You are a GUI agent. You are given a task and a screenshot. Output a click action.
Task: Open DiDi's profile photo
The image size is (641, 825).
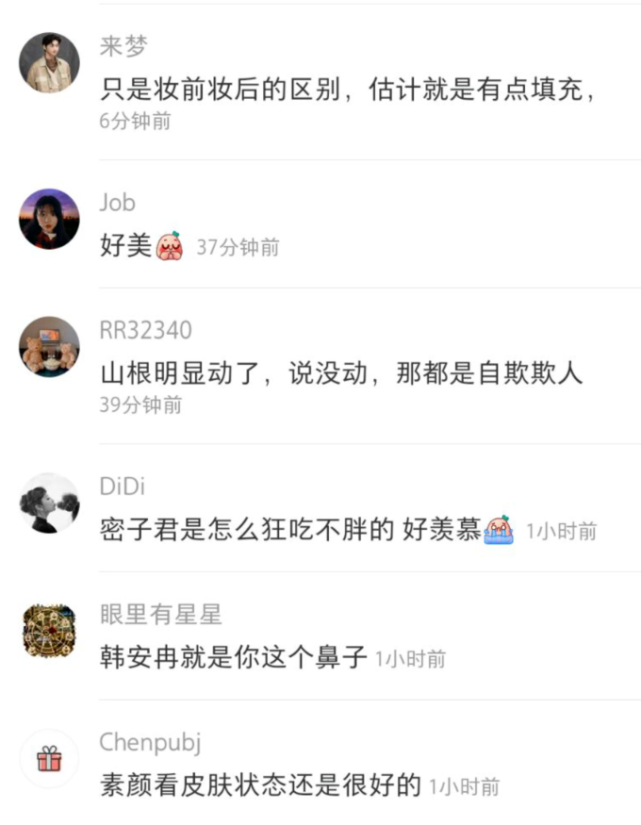coord(49,503)
